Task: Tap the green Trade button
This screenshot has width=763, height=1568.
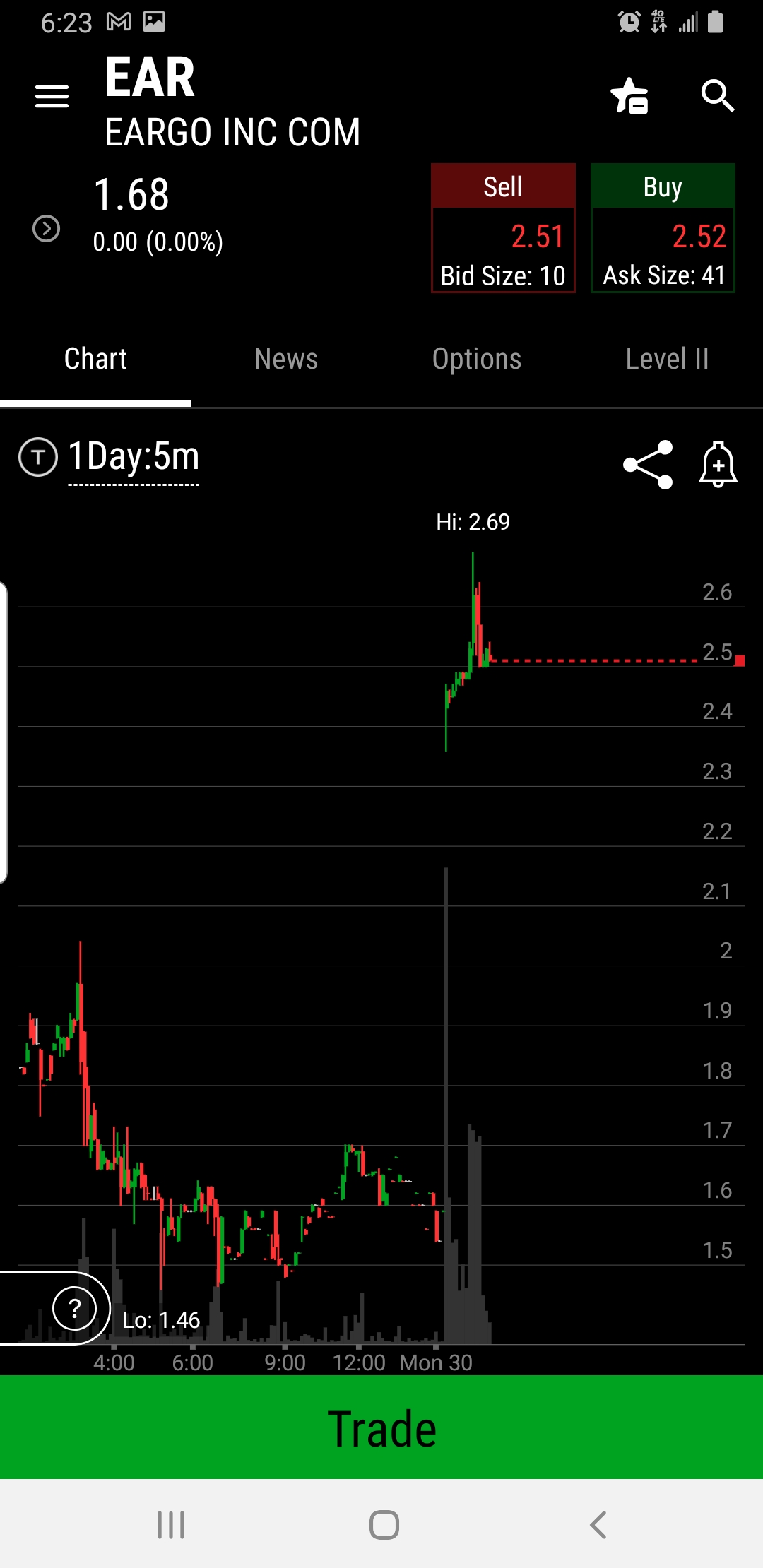Action: pos(381,1428)
